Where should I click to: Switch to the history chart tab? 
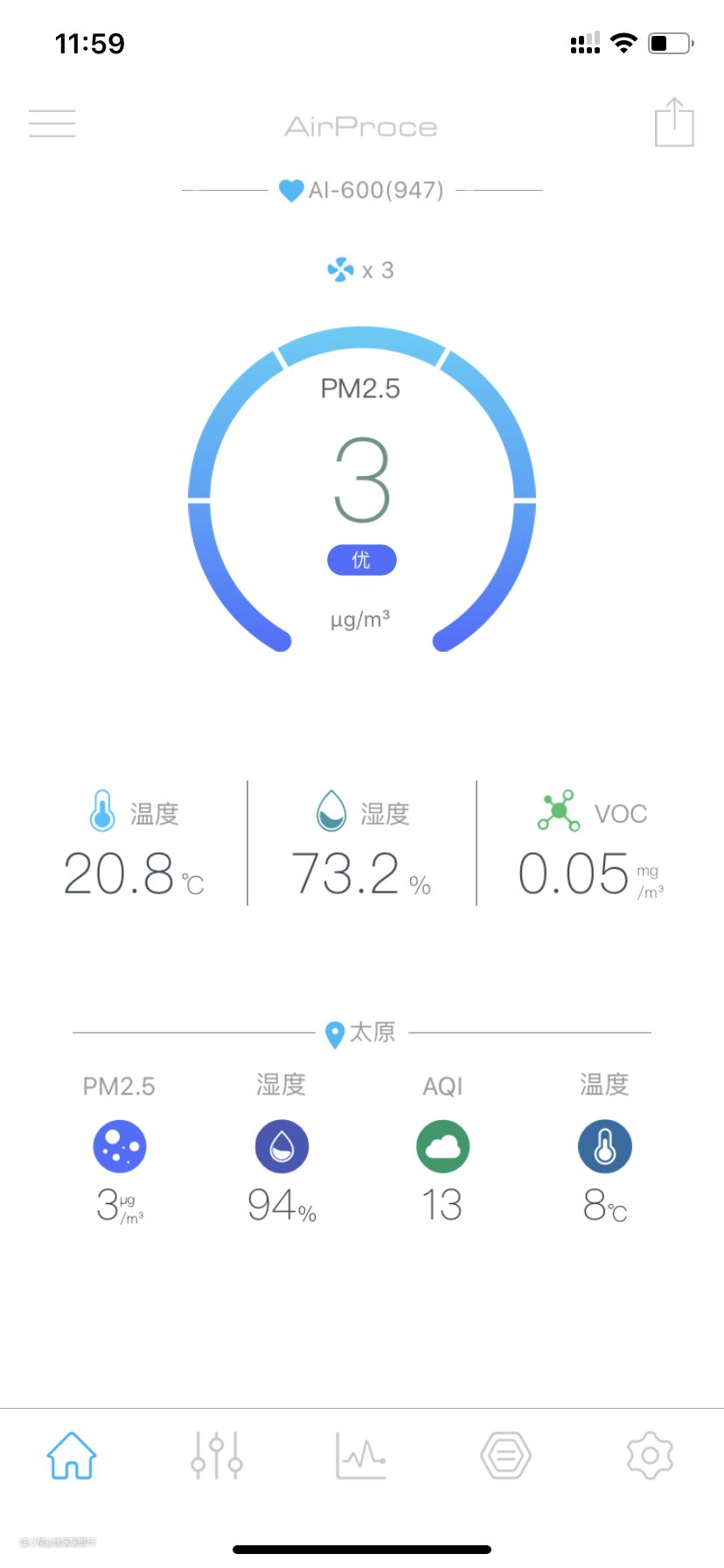[361, 1456]
